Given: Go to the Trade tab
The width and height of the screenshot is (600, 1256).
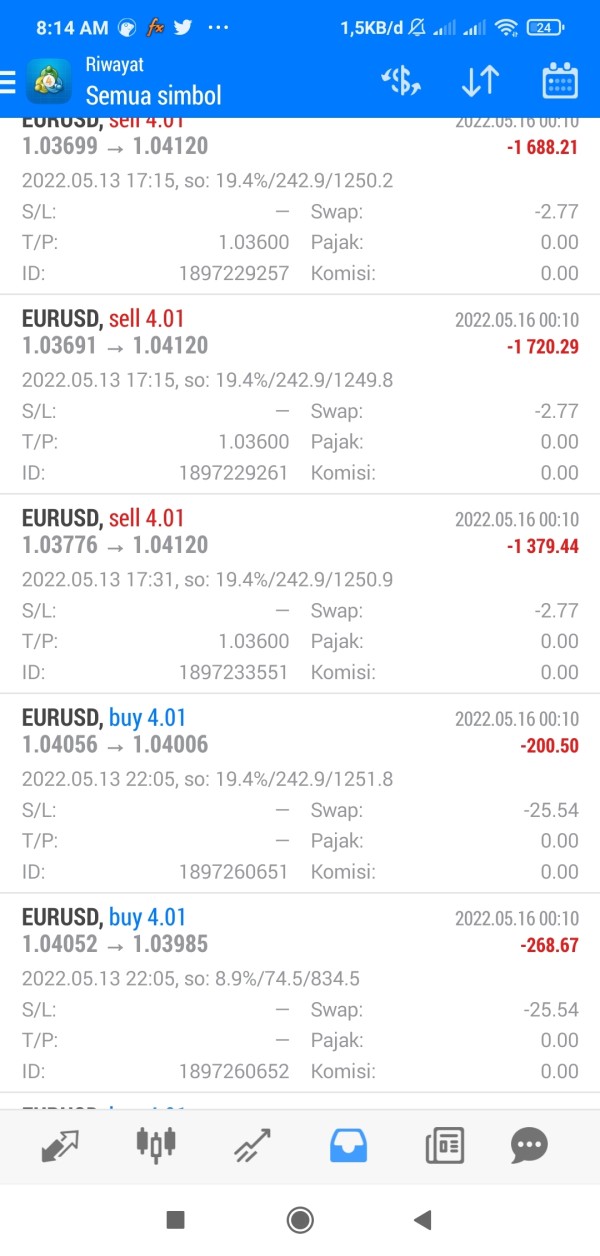Looking at the screenshot, I should click(x=252, y=1145).
